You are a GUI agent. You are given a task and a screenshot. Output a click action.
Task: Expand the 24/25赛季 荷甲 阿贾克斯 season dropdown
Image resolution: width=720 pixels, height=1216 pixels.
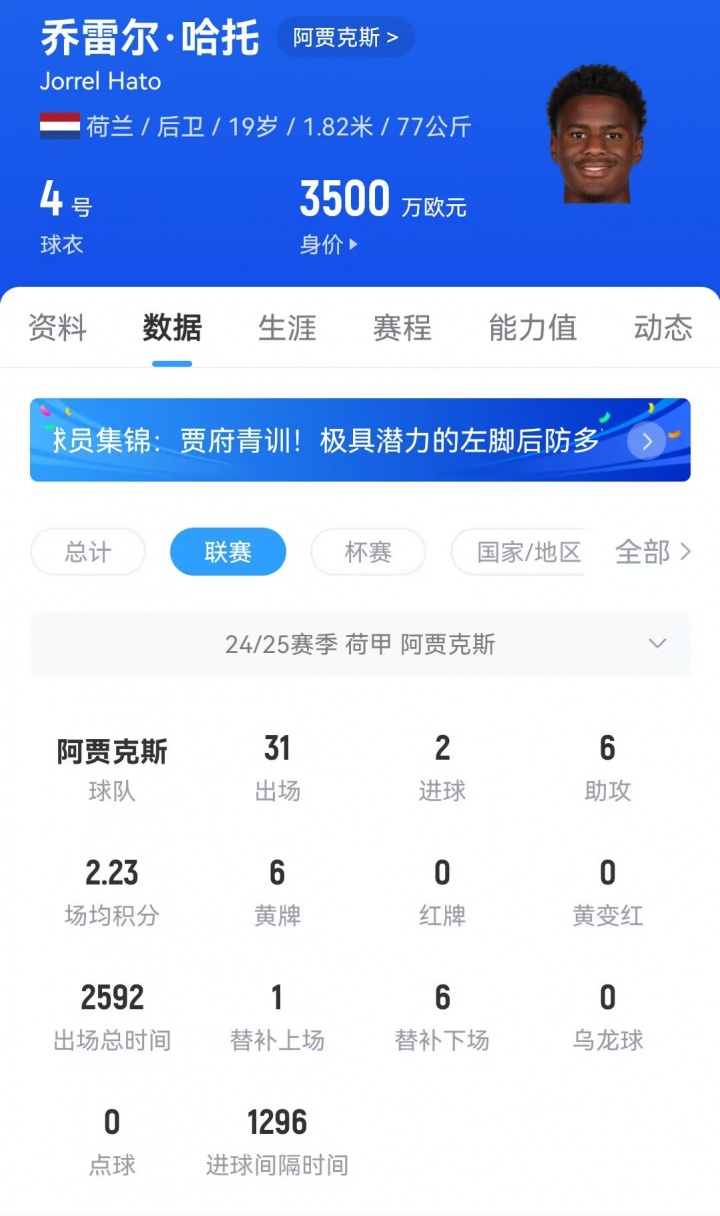pyautogui.click(x=360, y=644)
